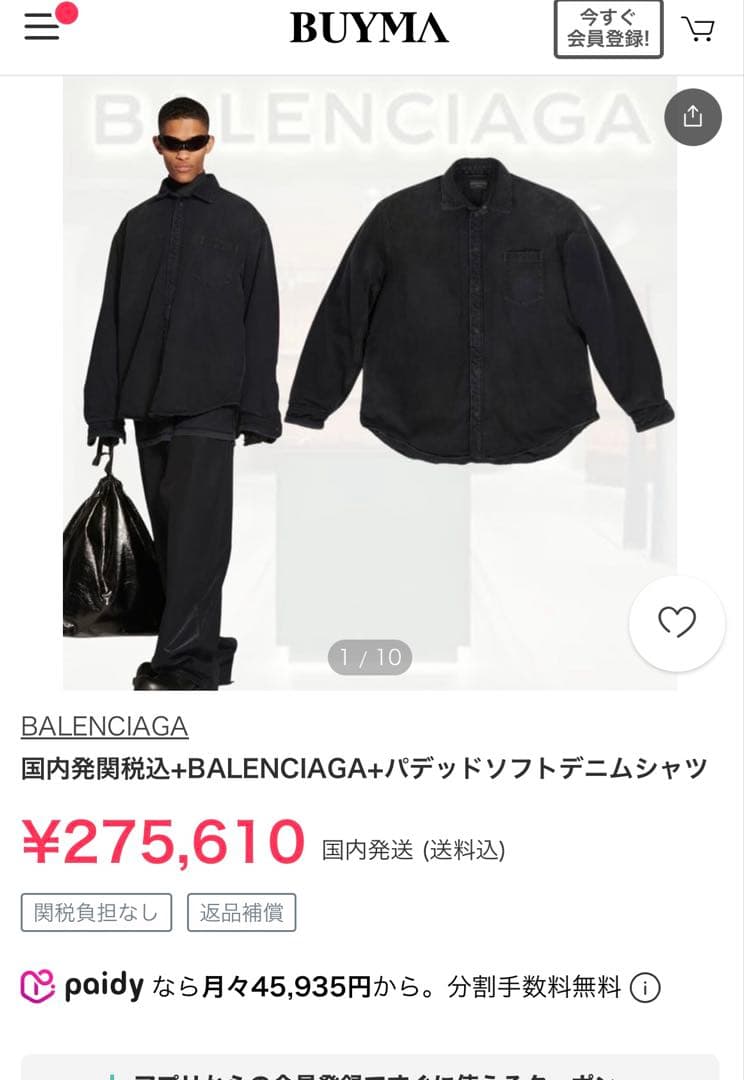Open the BALENCIAGA brand link

(104, 726)
